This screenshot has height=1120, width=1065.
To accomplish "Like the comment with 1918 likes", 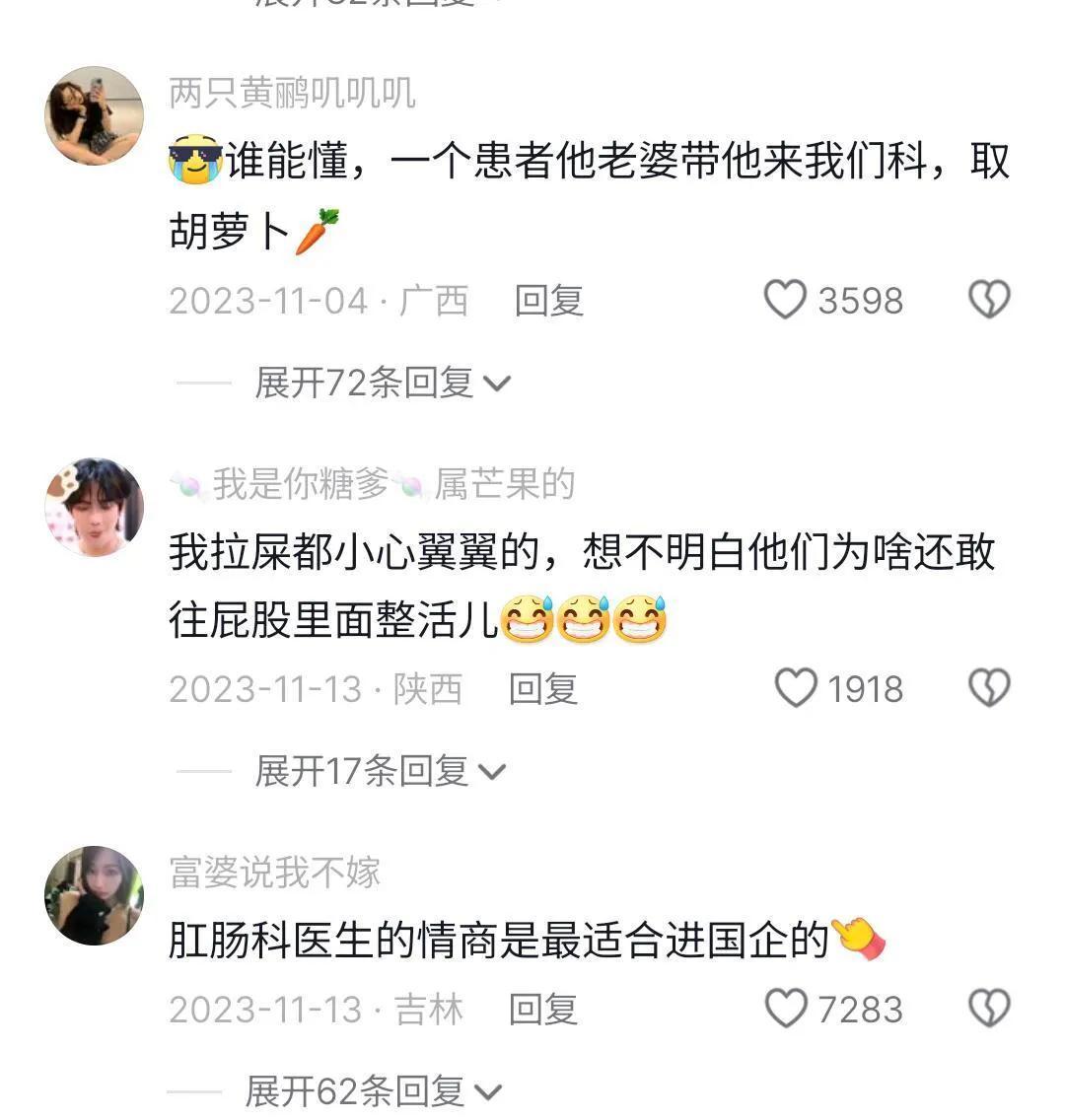I will 795,688.
